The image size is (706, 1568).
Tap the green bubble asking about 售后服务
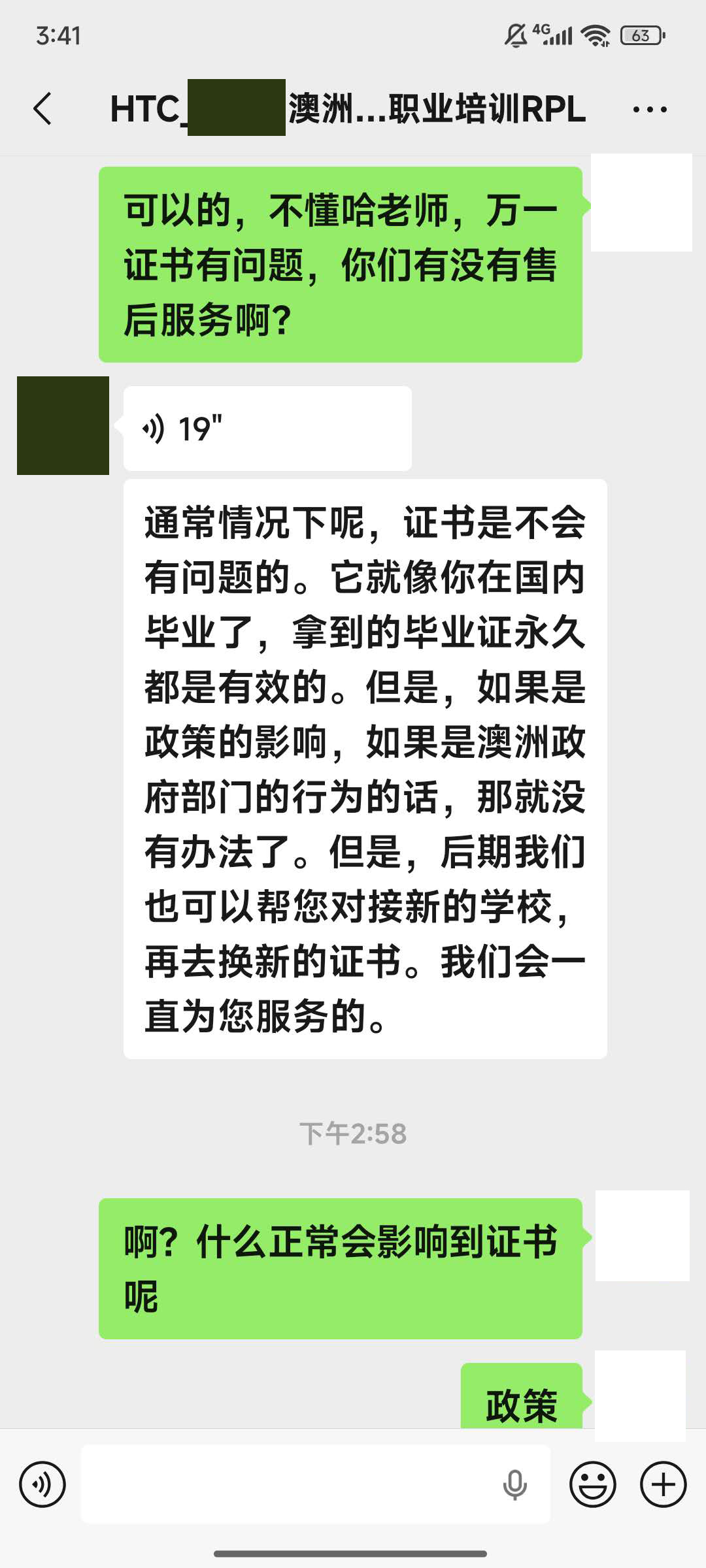click(x=340, y=261)
